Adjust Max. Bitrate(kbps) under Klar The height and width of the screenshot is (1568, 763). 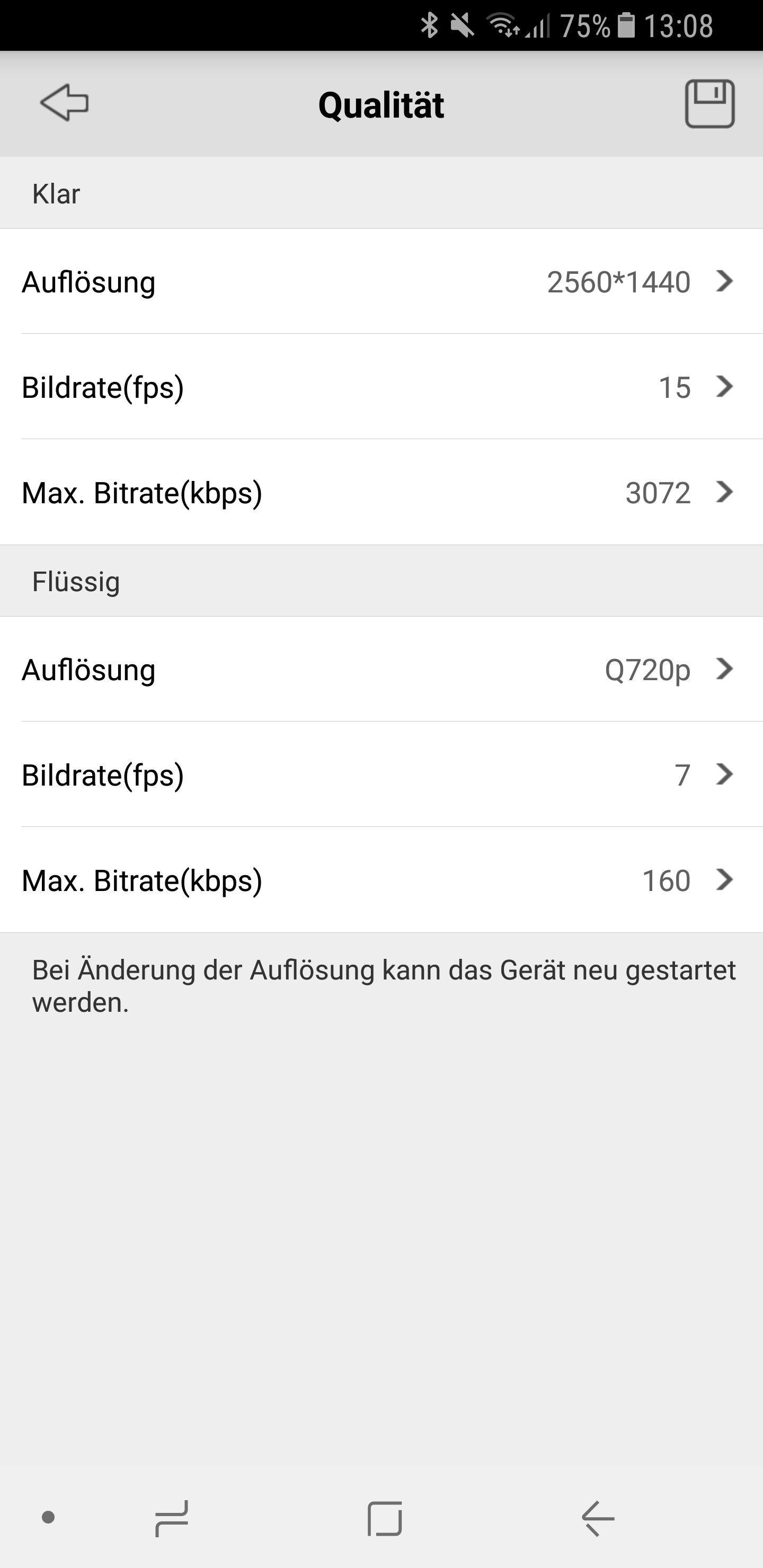click(381, 493)
